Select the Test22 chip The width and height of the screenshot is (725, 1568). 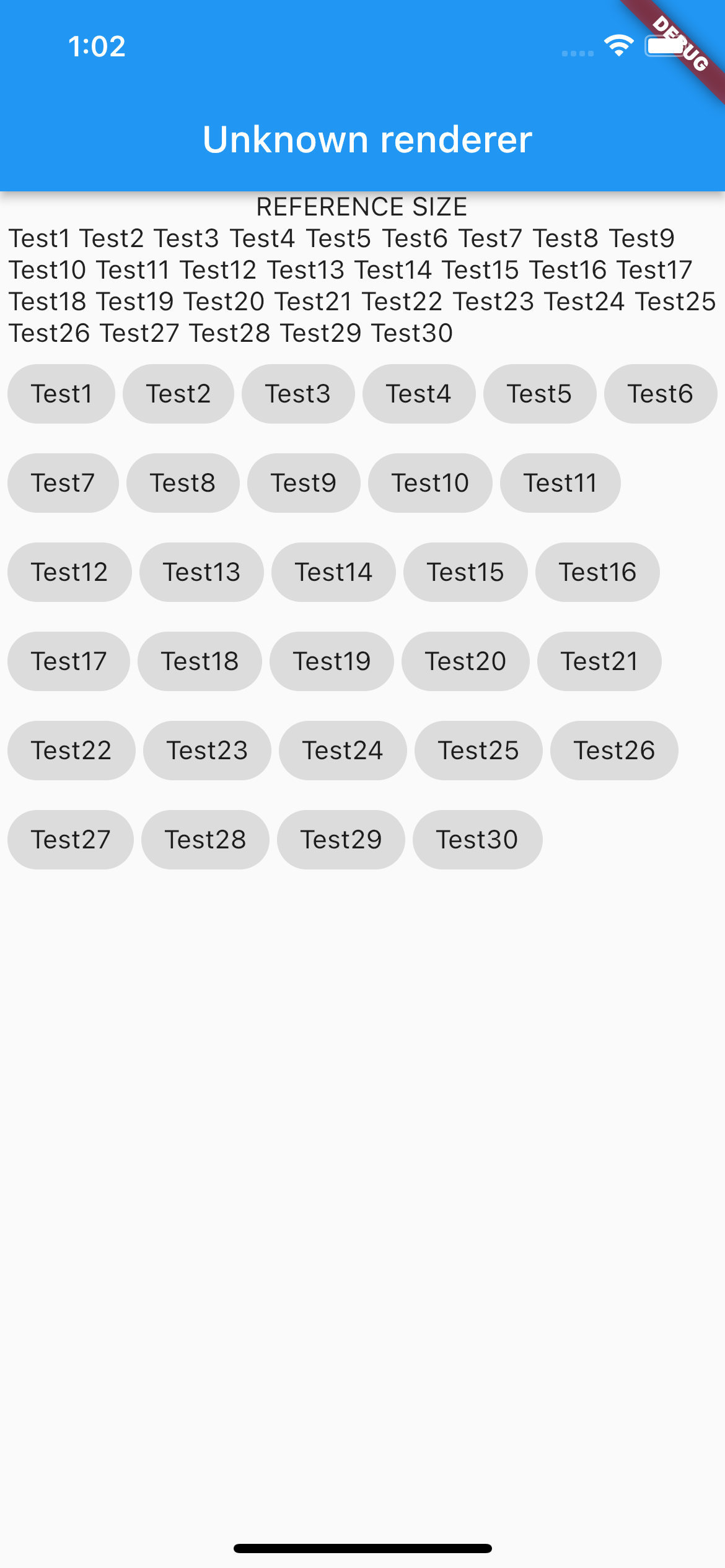coord(71,751)
